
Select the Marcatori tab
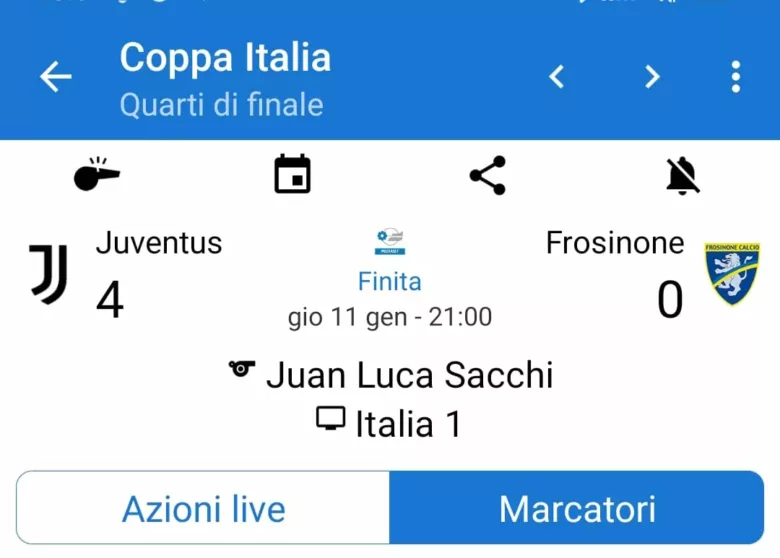pos(577,508)
